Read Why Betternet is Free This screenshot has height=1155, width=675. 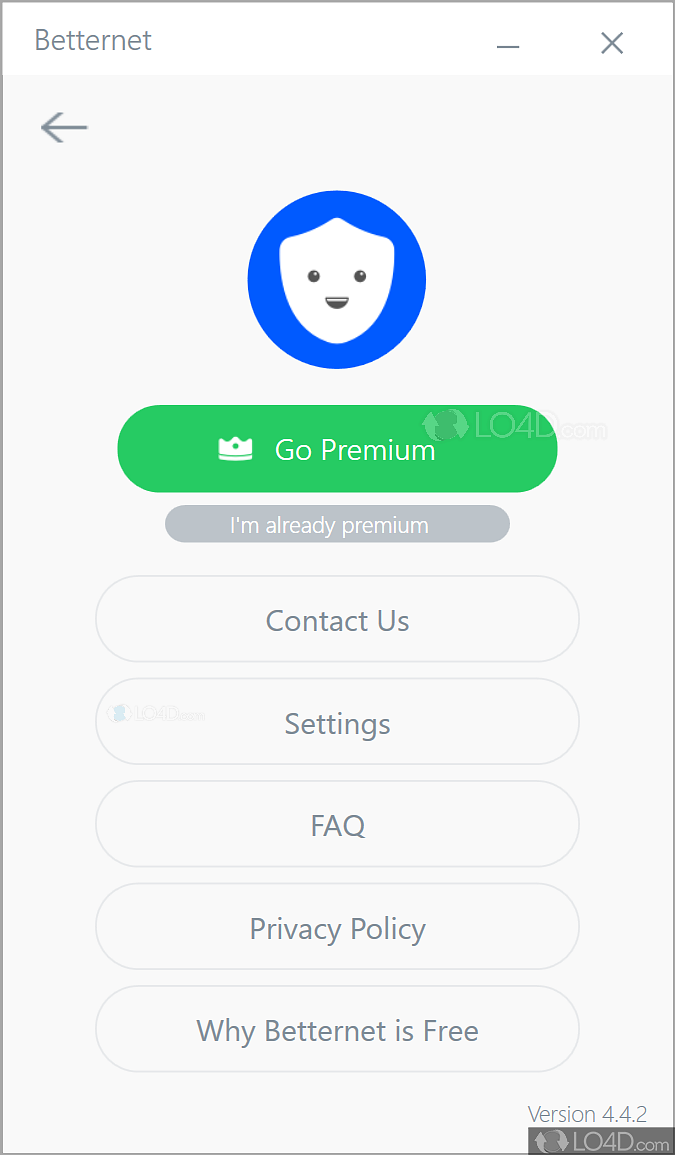pyautogui.click(x=337, y=1030)
